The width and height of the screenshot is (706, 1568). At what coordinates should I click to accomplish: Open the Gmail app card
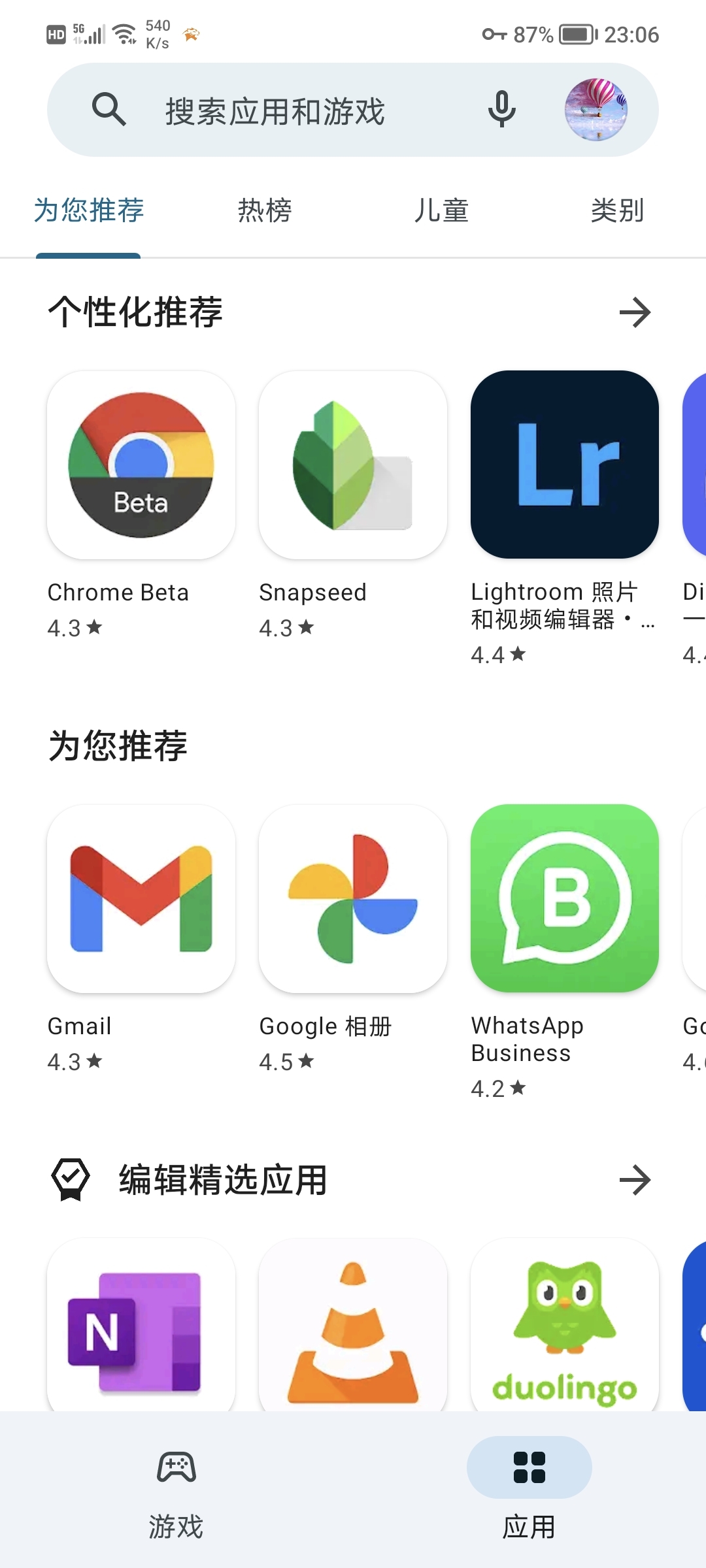pyautogui.click(x=141, y=899)
